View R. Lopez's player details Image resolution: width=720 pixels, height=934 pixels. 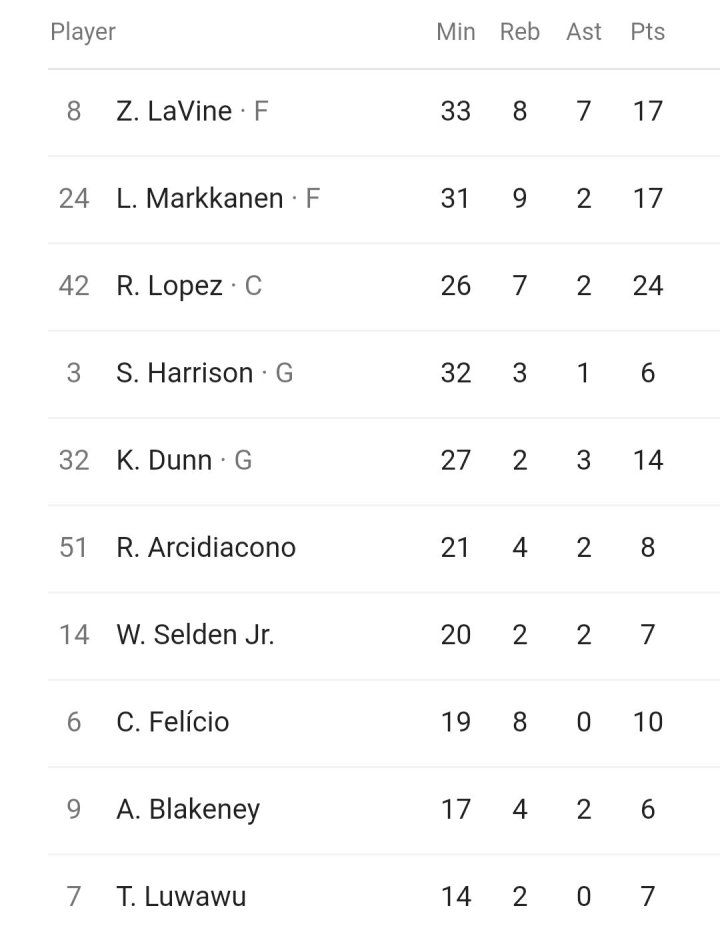coord(169,286)
